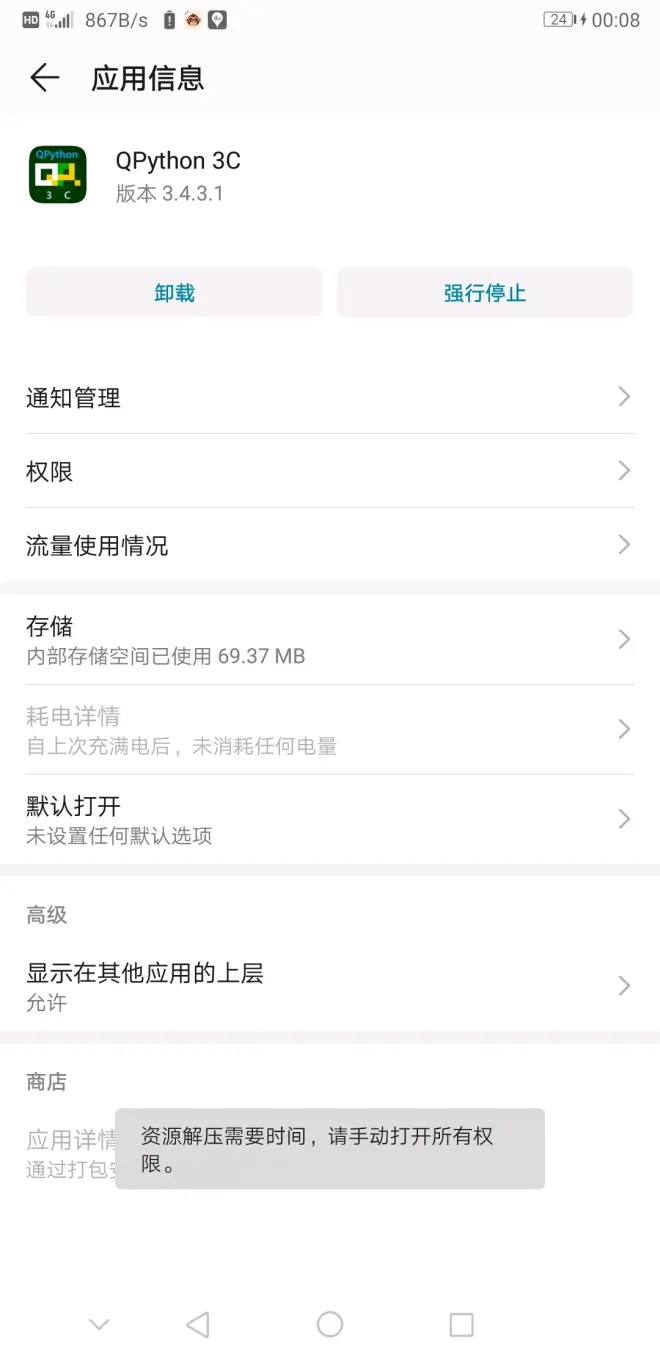Open 默认打开 default settings

coord(330,819)
